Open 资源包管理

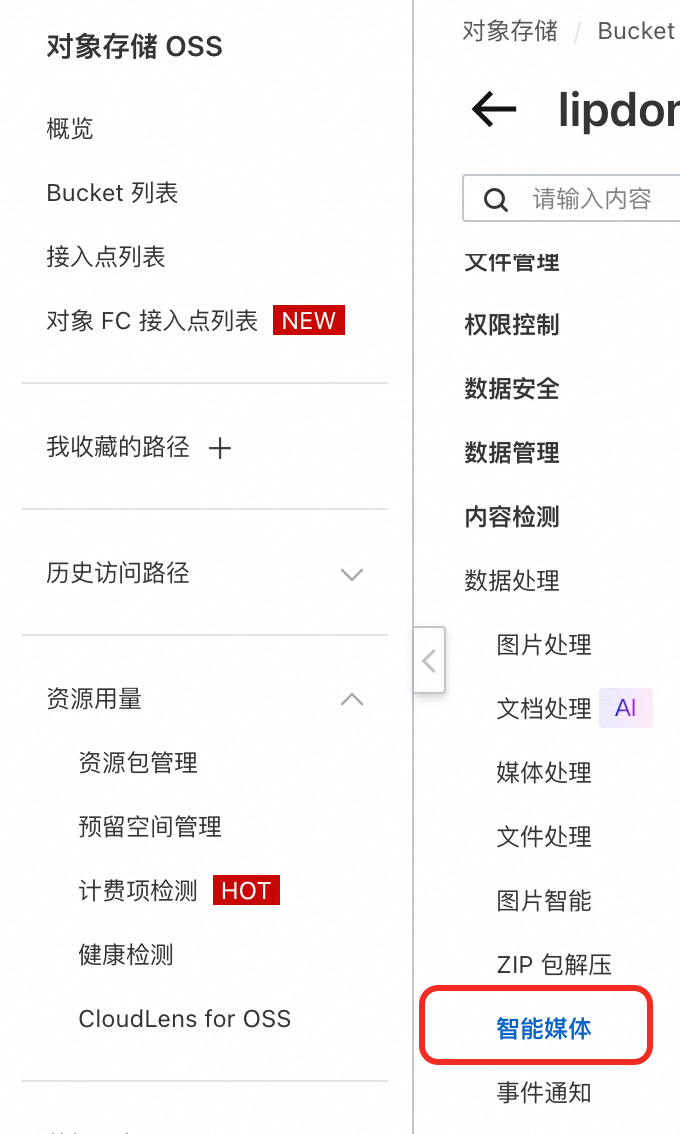138,762
